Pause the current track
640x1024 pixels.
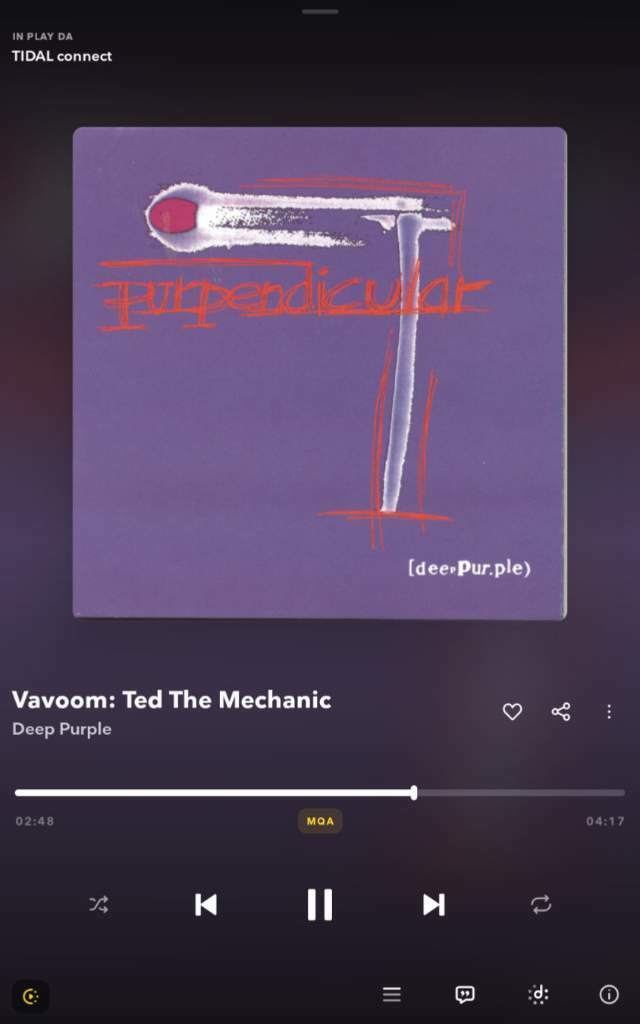click(x=319, y=904)
